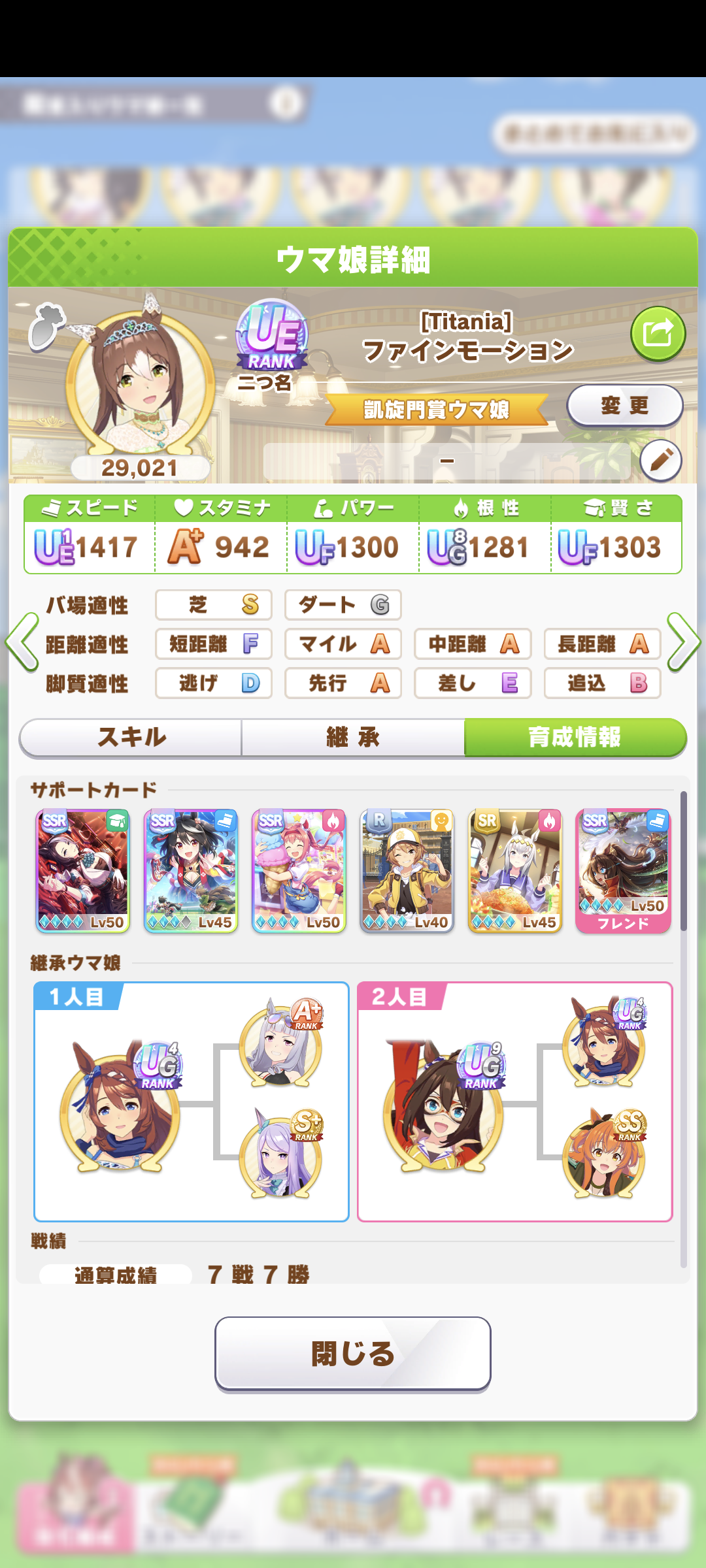Tap the carrot favorite icon on portrait
706x1568 pixels.
[46, 325]
